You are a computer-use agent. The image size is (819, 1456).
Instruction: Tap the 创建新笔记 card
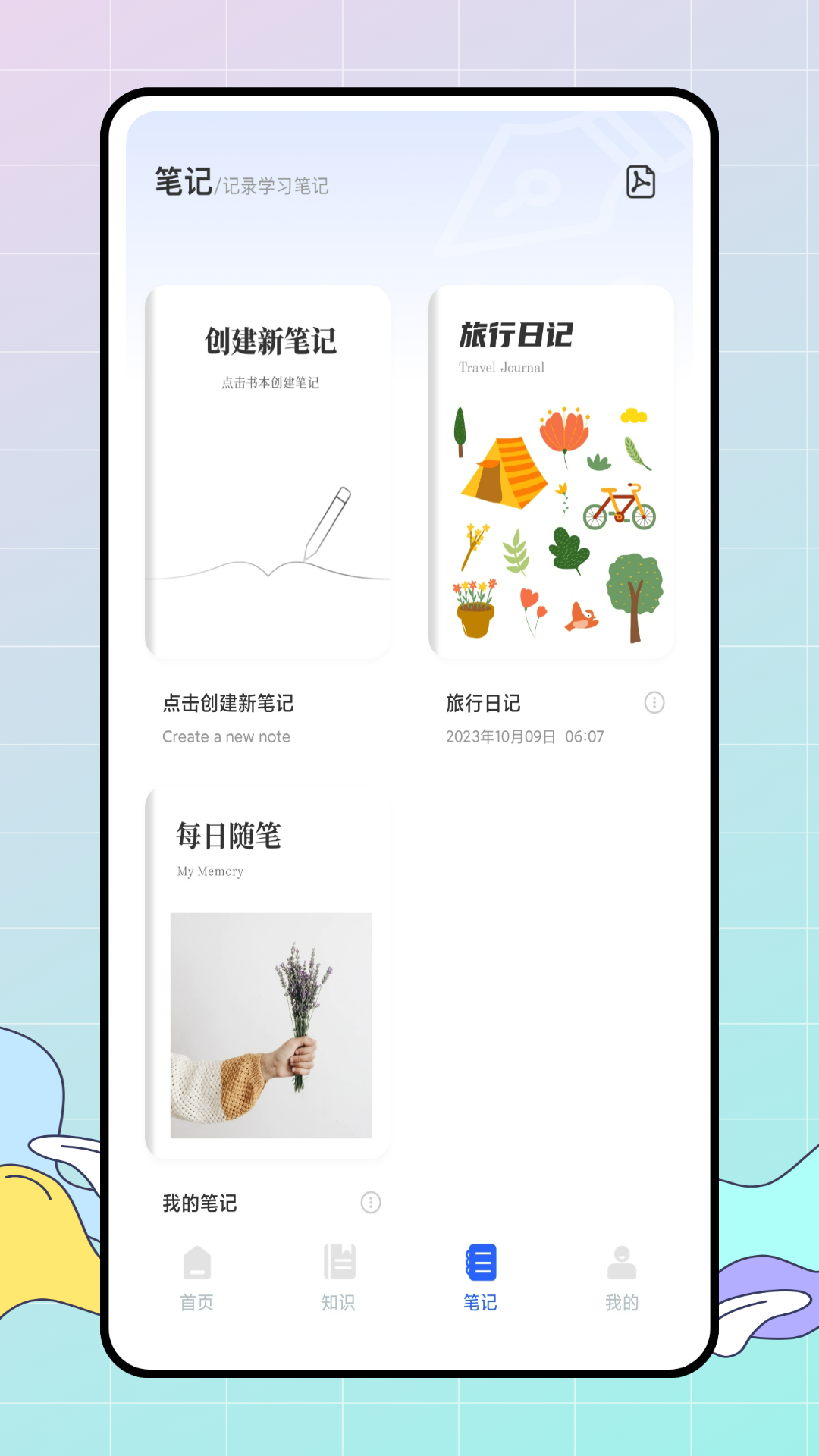(x=268, y=472)
